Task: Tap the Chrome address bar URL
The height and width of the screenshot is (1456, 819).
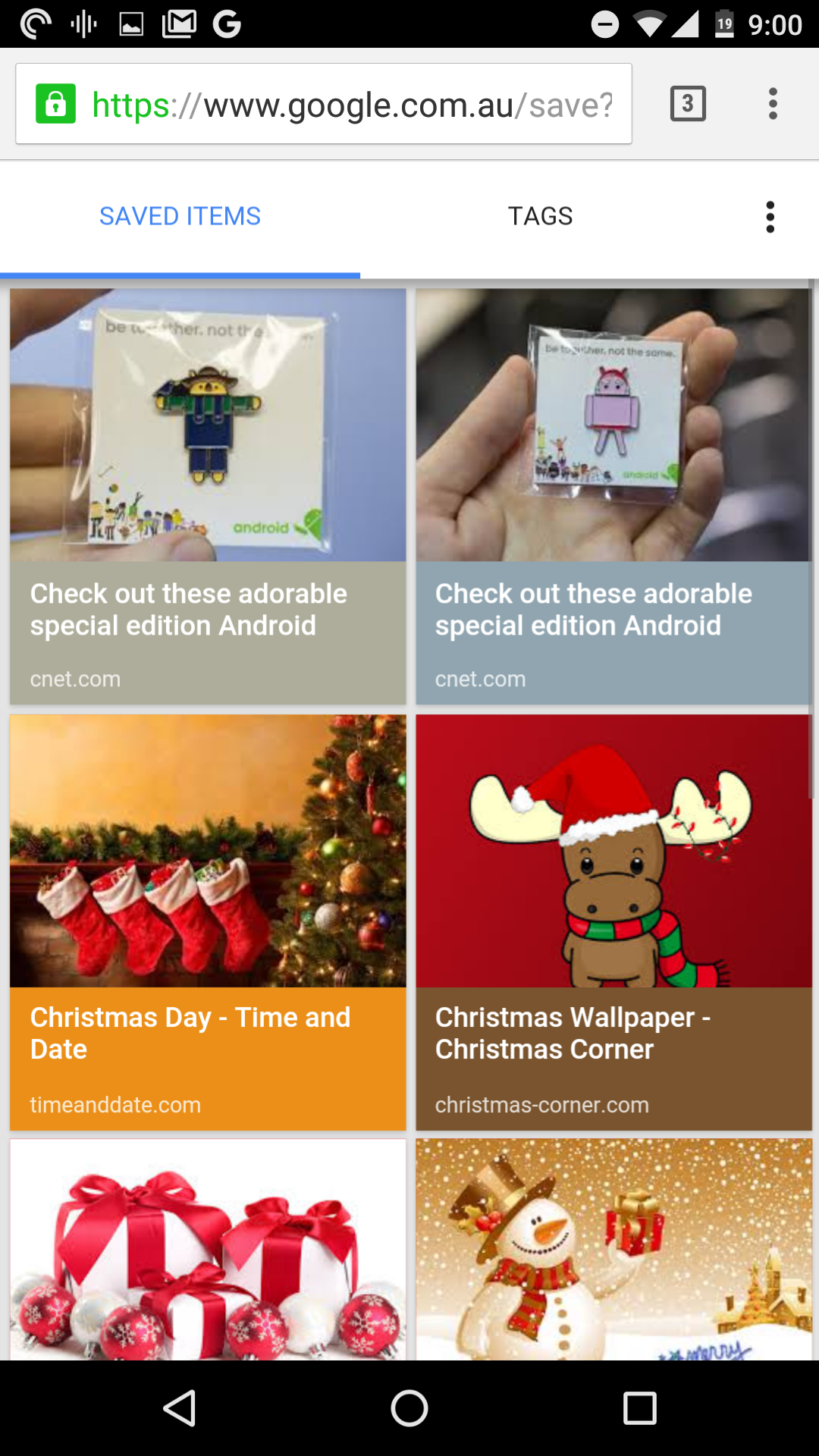Action: point(352,105)
